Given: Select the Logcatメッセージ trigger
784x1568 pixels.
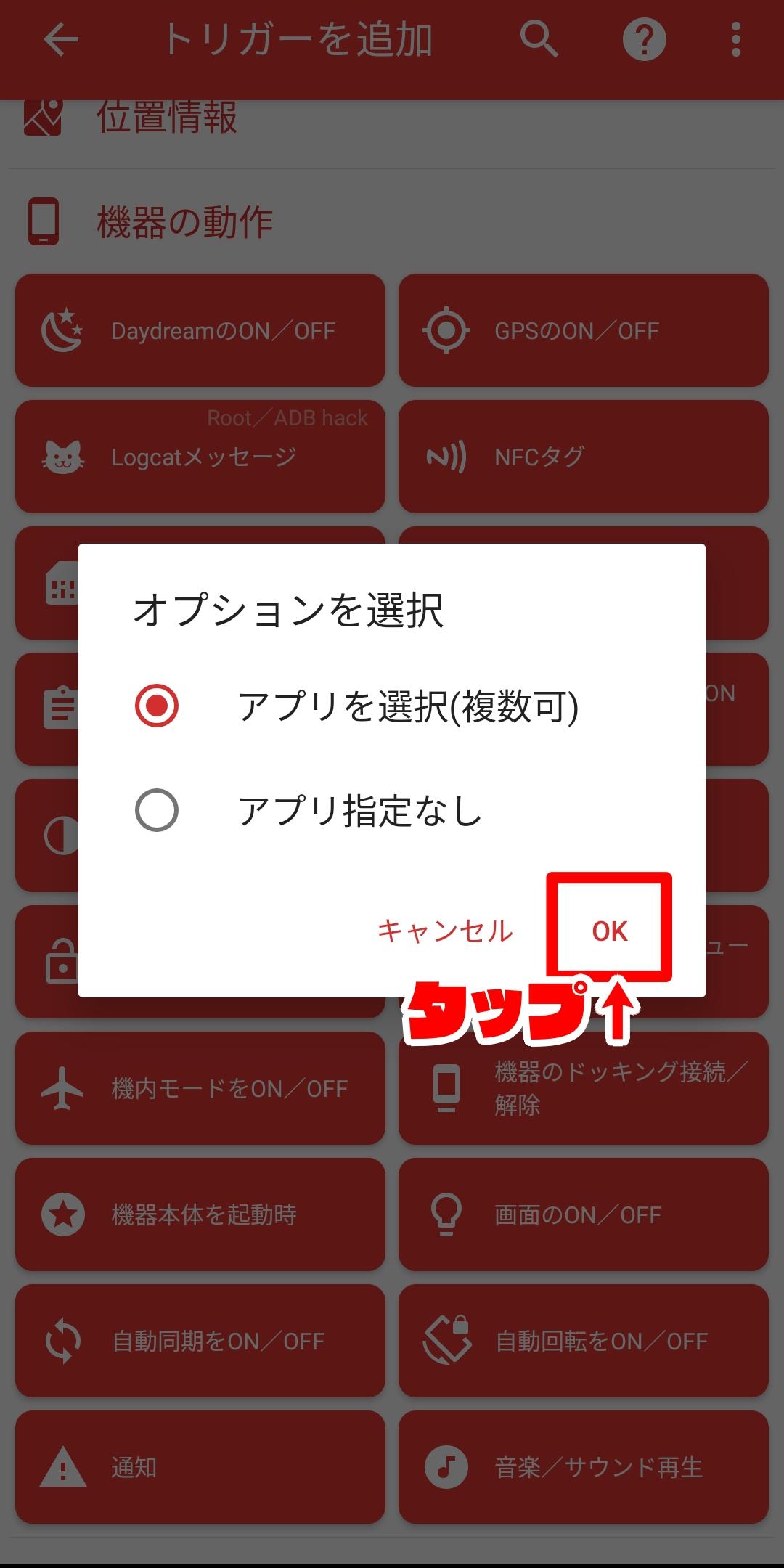Looking at the screenshot, I should click(200, 457).
